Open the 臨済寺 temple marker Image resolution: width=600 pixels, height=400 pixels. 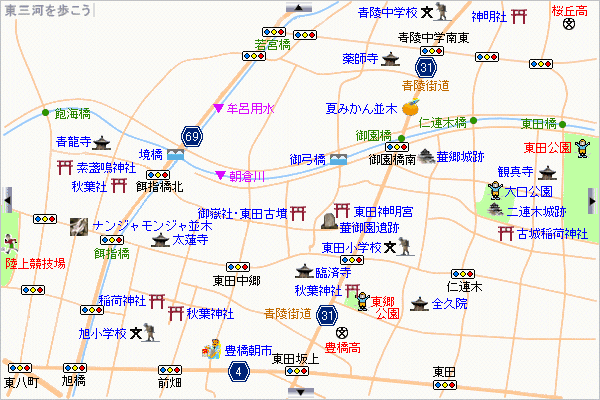pyautogui.click(x=305, y=271)
